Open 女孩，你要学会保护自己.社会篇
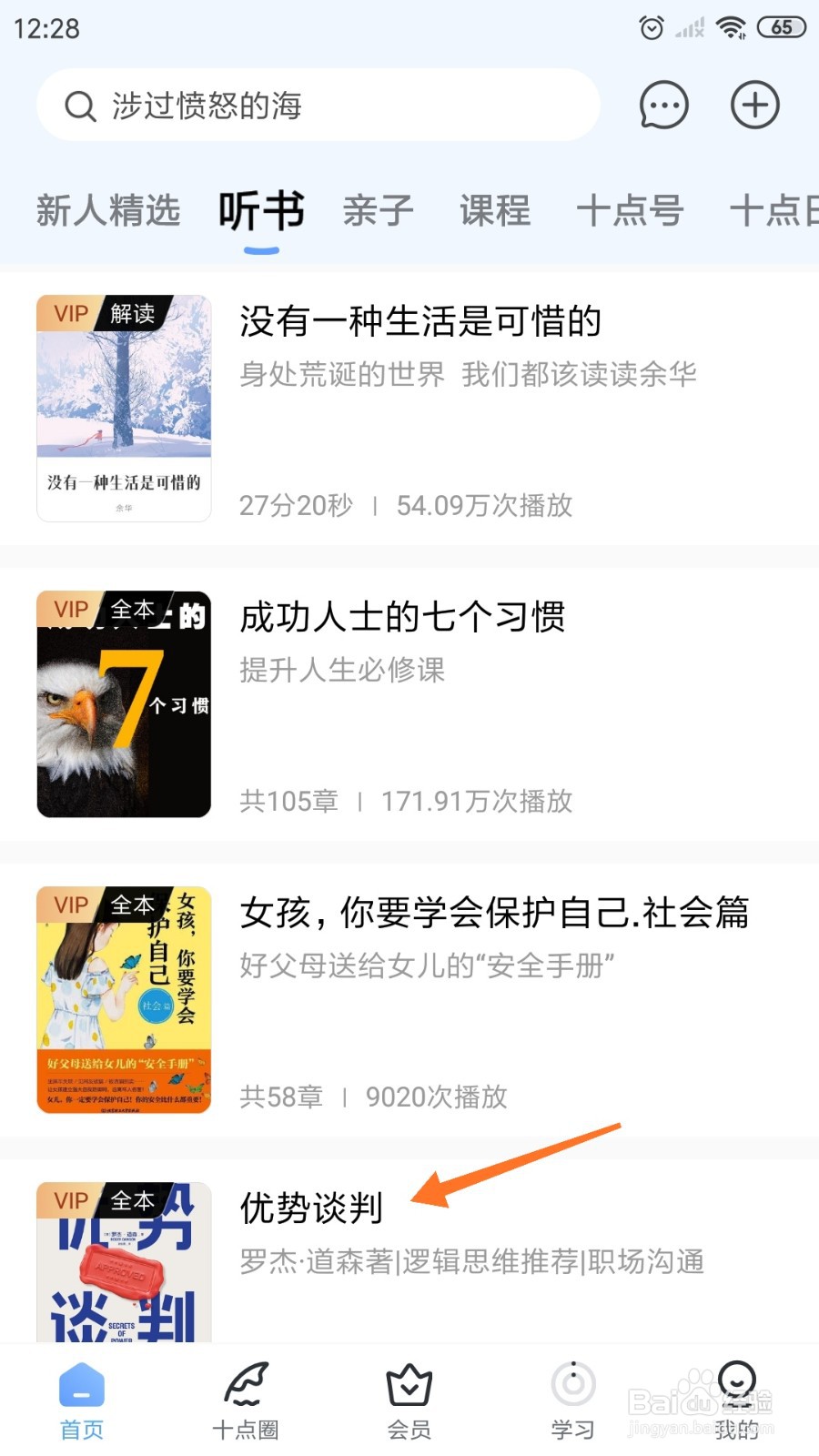The image size is (819, 1456). (x=494, y=913)
